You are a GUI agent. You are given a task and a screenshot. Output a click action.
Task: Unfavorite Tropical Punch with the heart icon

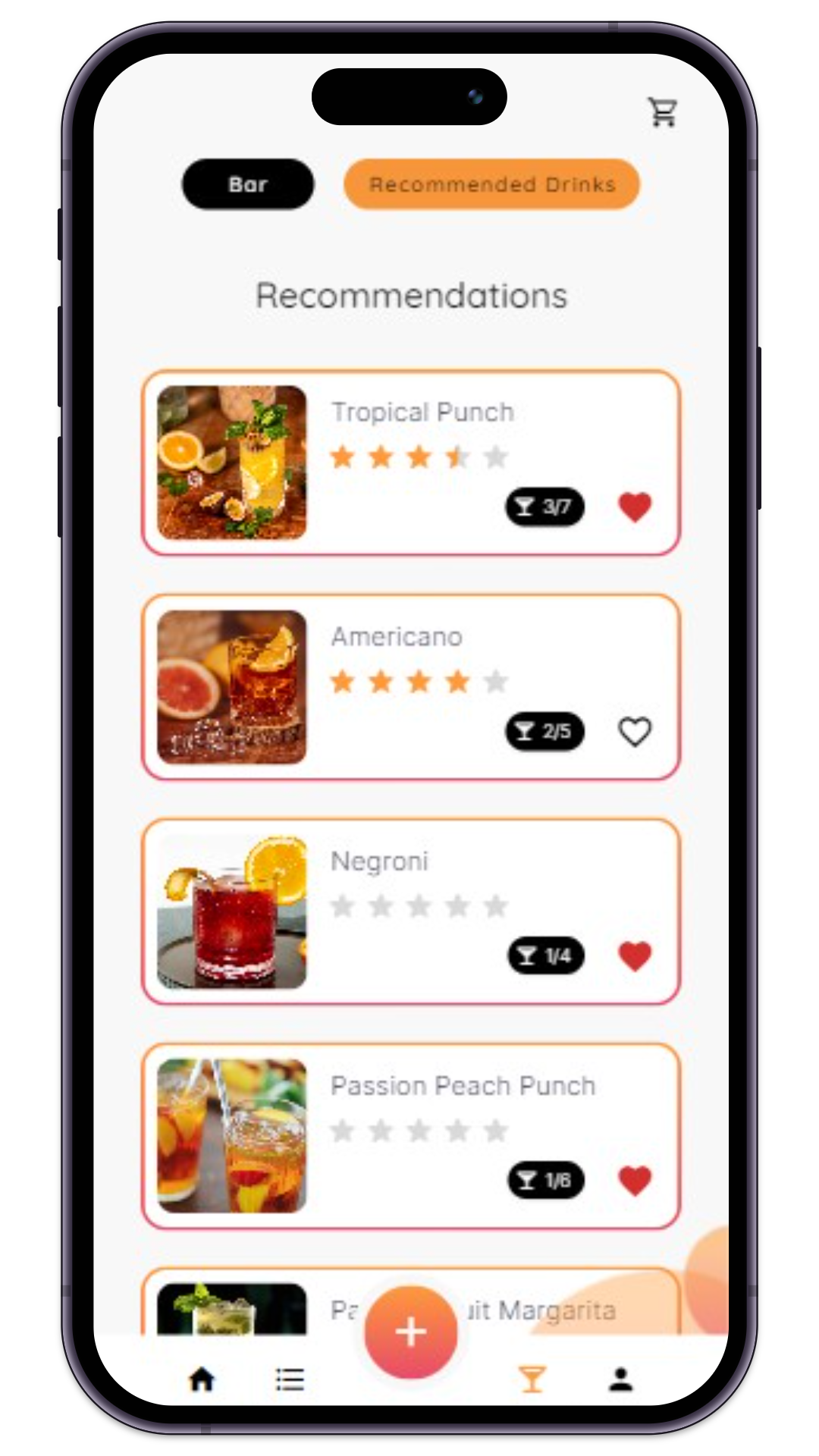tap(635, 507)
